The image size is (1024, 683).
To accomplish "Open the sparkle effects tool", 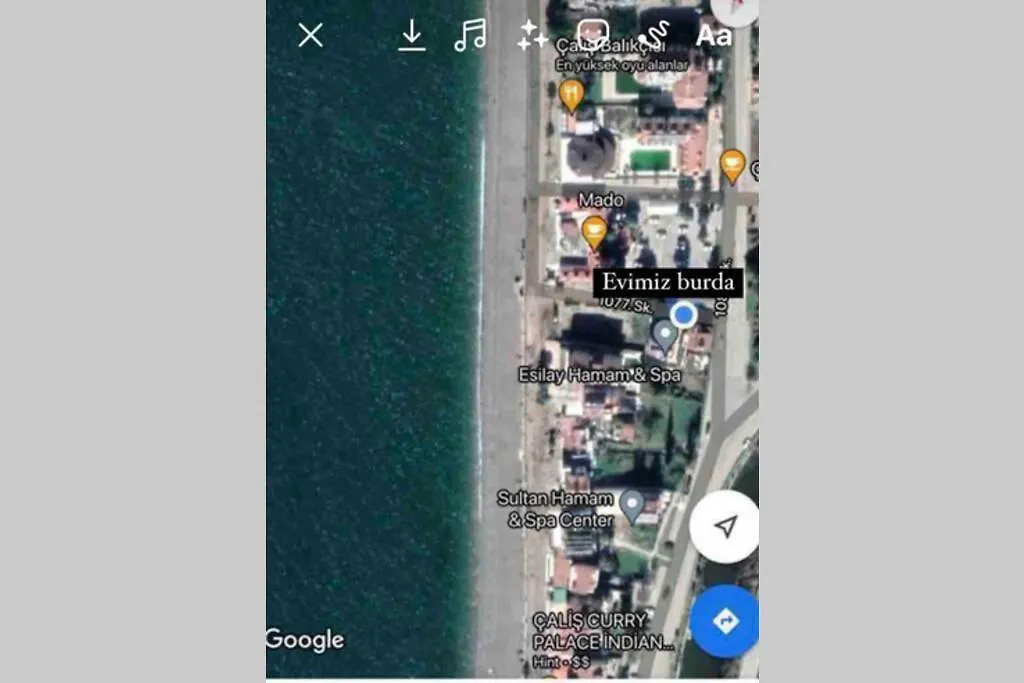I will [532, 36].
